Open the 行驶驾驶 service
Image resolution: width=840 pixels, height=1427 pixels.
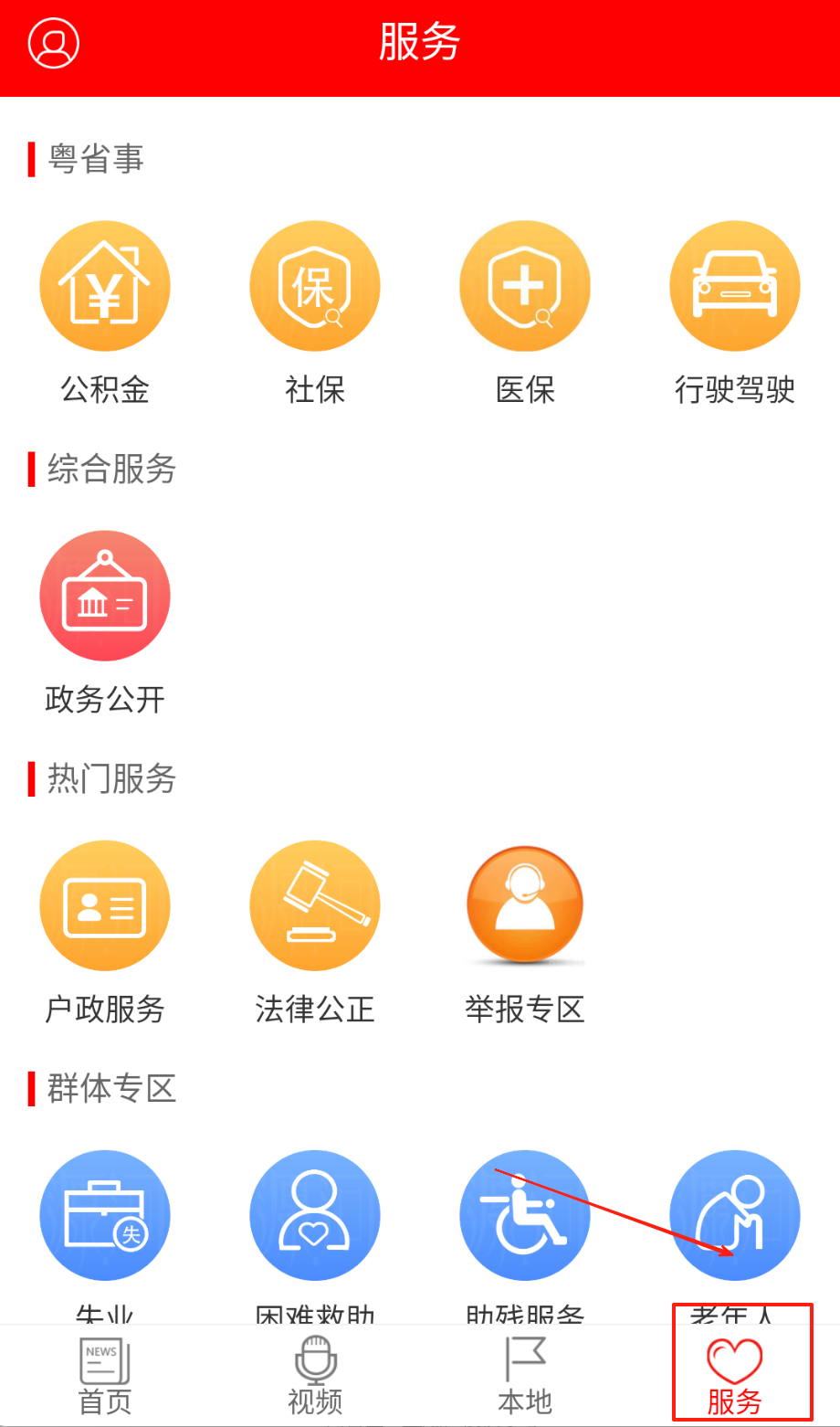pyautogui.click(x=735, y=286)
